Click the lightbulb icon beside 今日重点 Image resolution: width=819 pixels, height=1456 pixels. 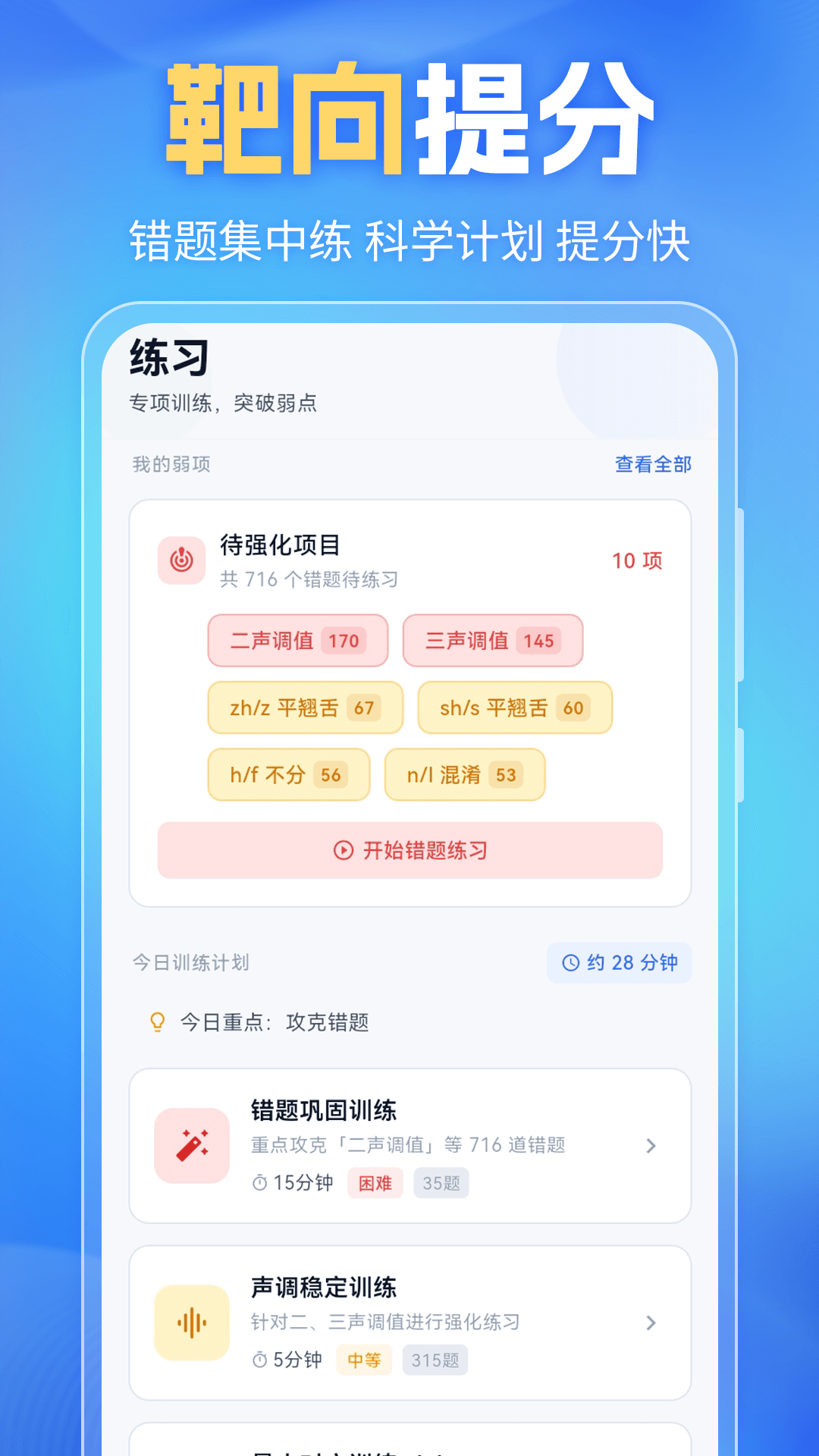pyautogui.click(x=157, y=1023)
